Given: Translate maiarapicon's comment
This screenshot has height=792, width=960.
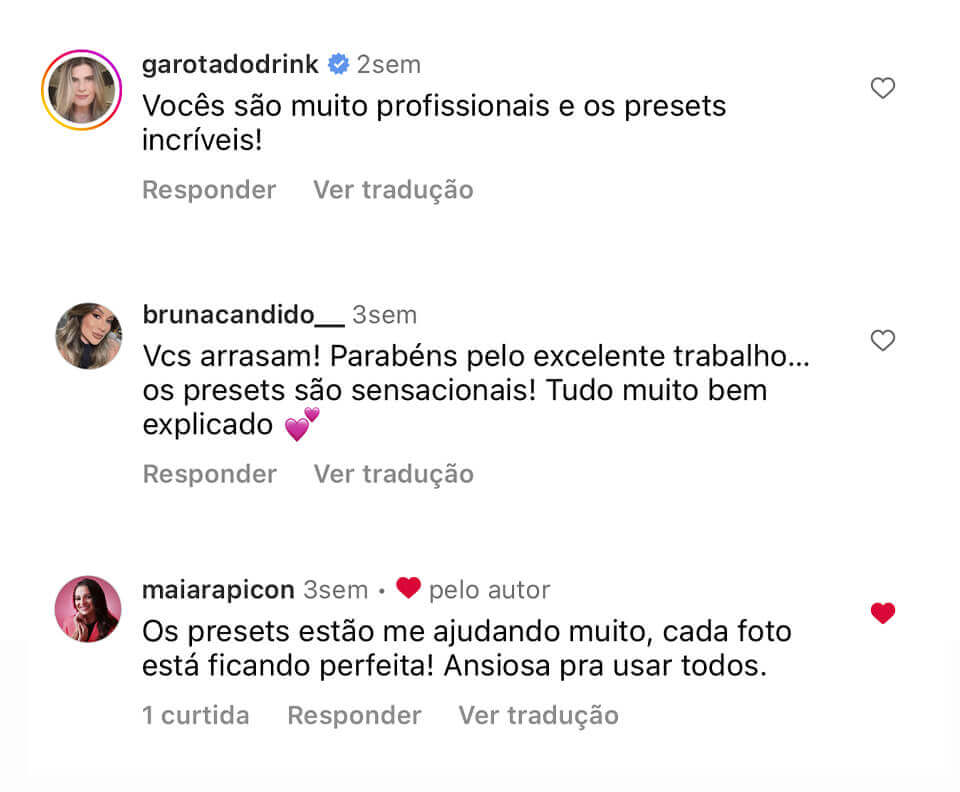Looking at the screenshot, I should pos(538,716).
